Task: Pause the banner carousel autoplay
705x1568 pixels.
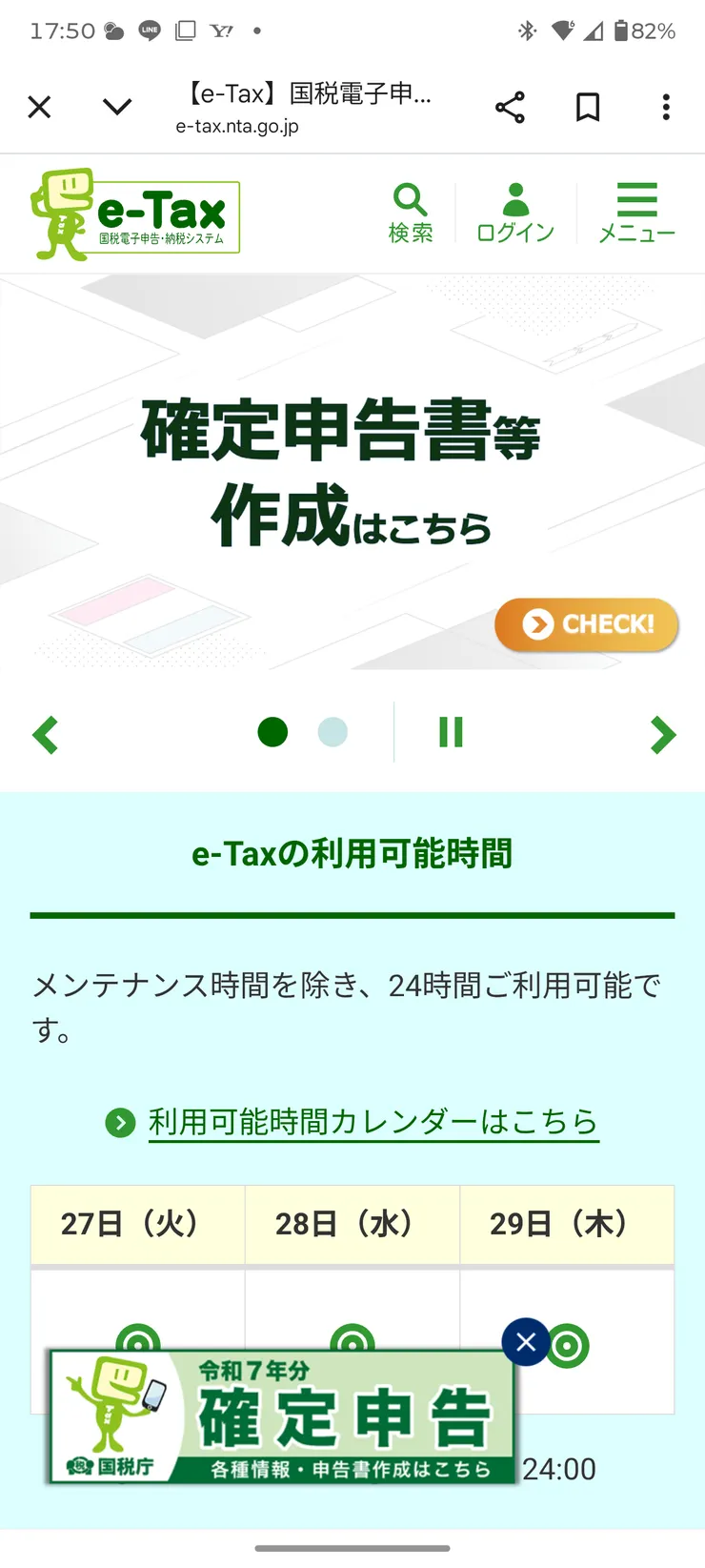Action: click(450, 733)
